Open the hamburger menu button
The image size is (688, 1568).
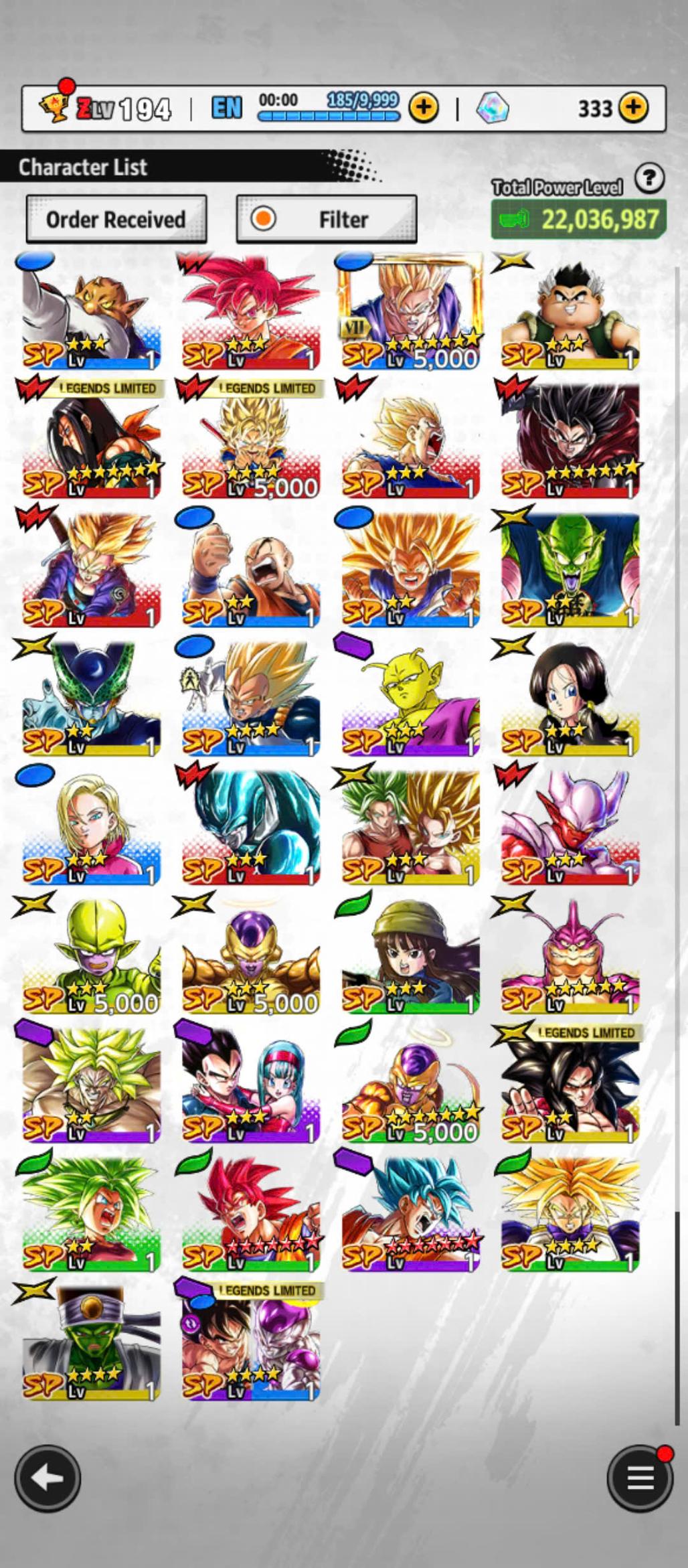pyautogui.click(x=639, y=1478)
